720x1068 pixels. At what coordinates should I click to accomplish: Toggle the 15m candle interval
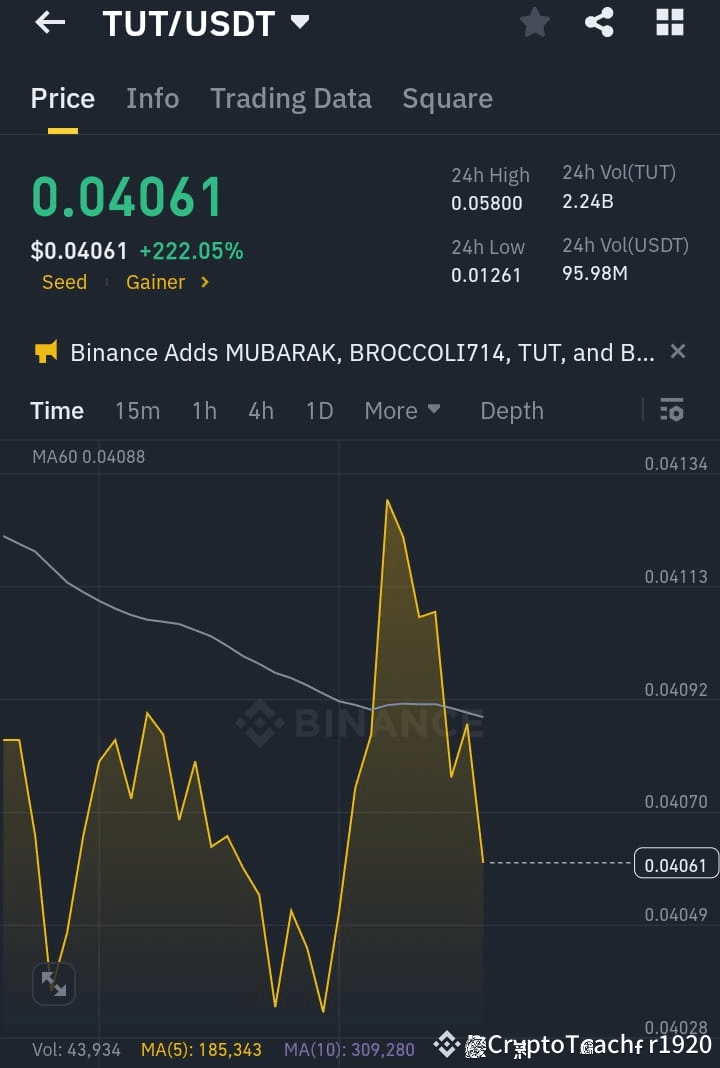pyautogui.click(x=137, y=410)
